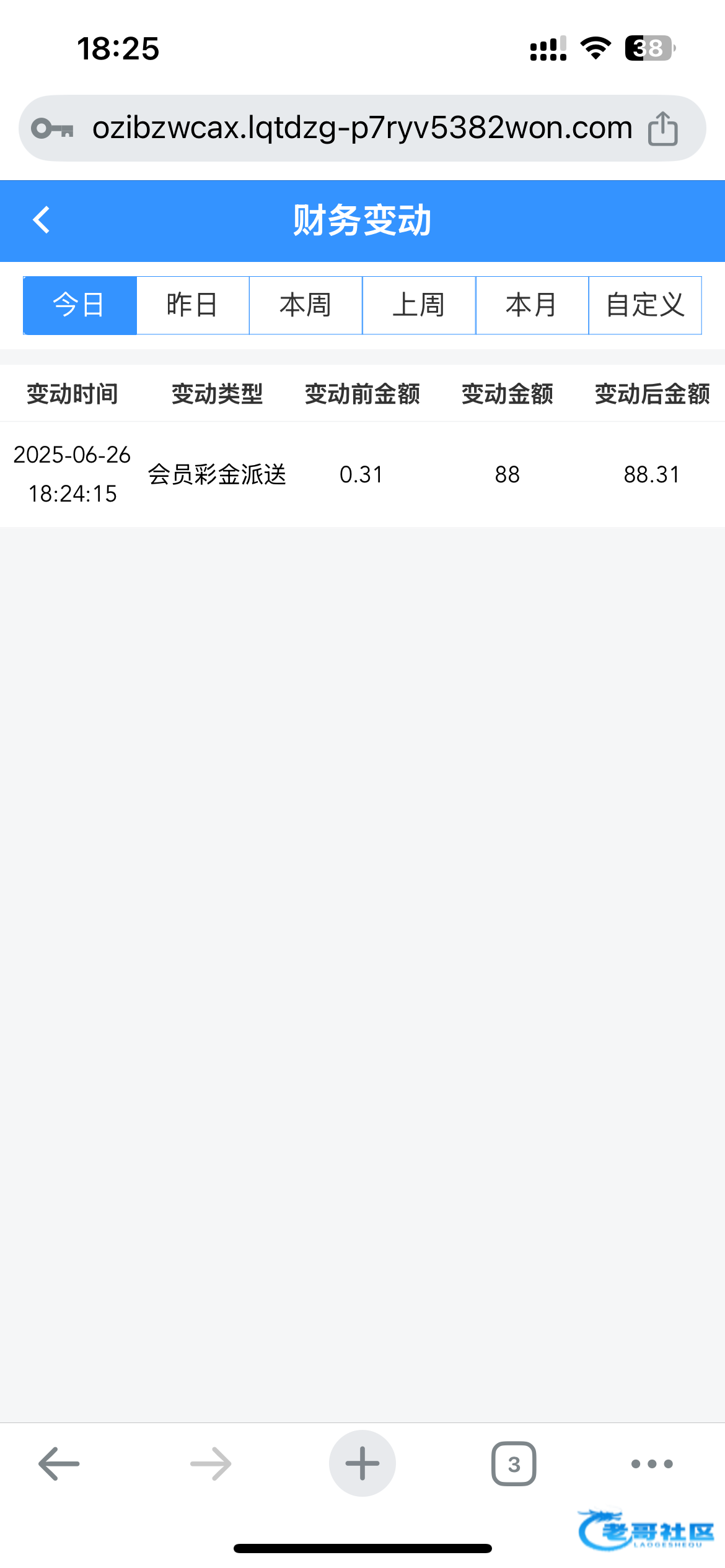Image resolution: width=725 pixels, height=1568 pixels.
Task: Open the 自定义 date range option
Action: [645, 305]
